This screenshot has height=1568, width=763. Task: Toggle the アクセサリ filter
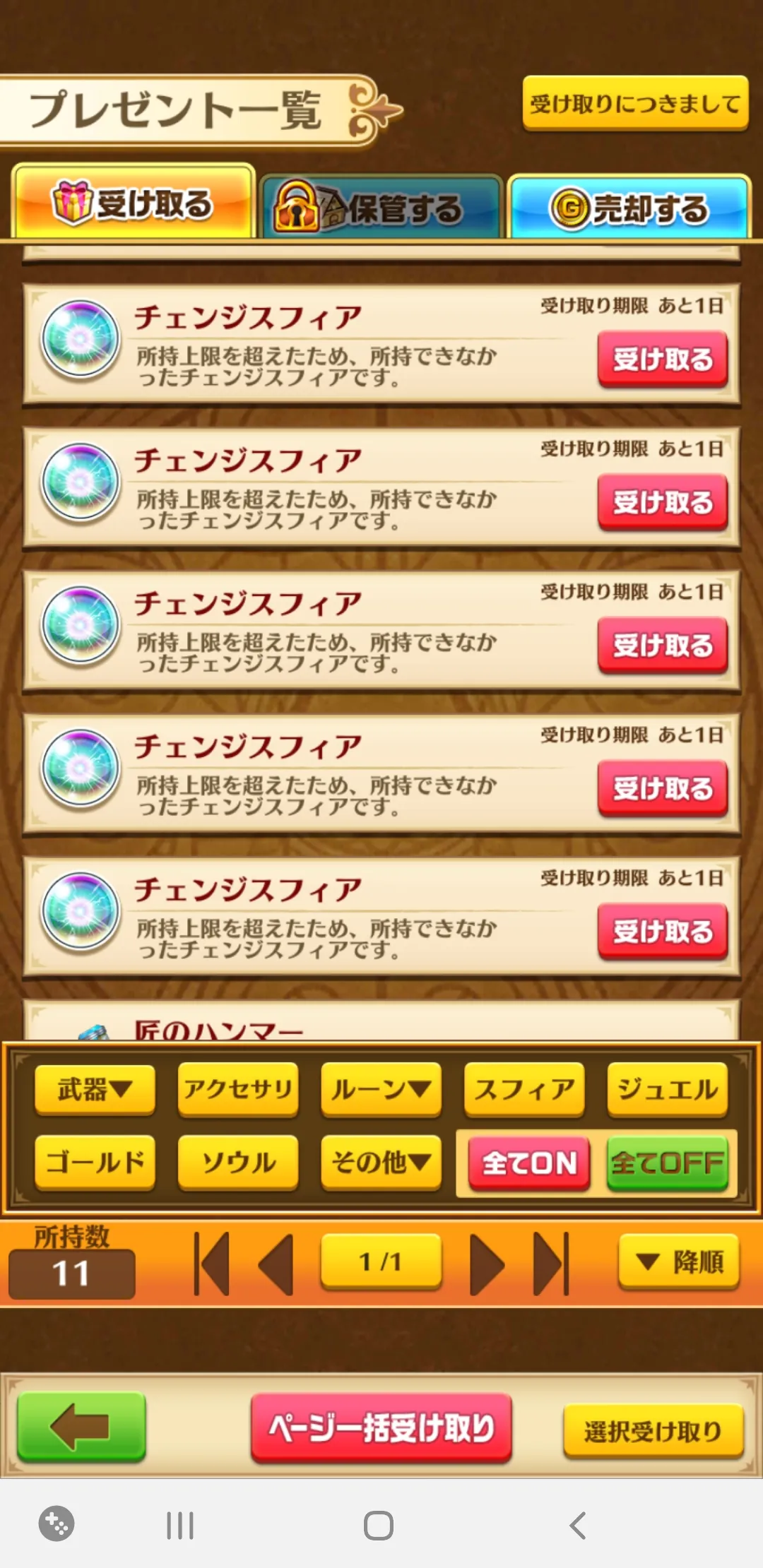point(238,1090)
